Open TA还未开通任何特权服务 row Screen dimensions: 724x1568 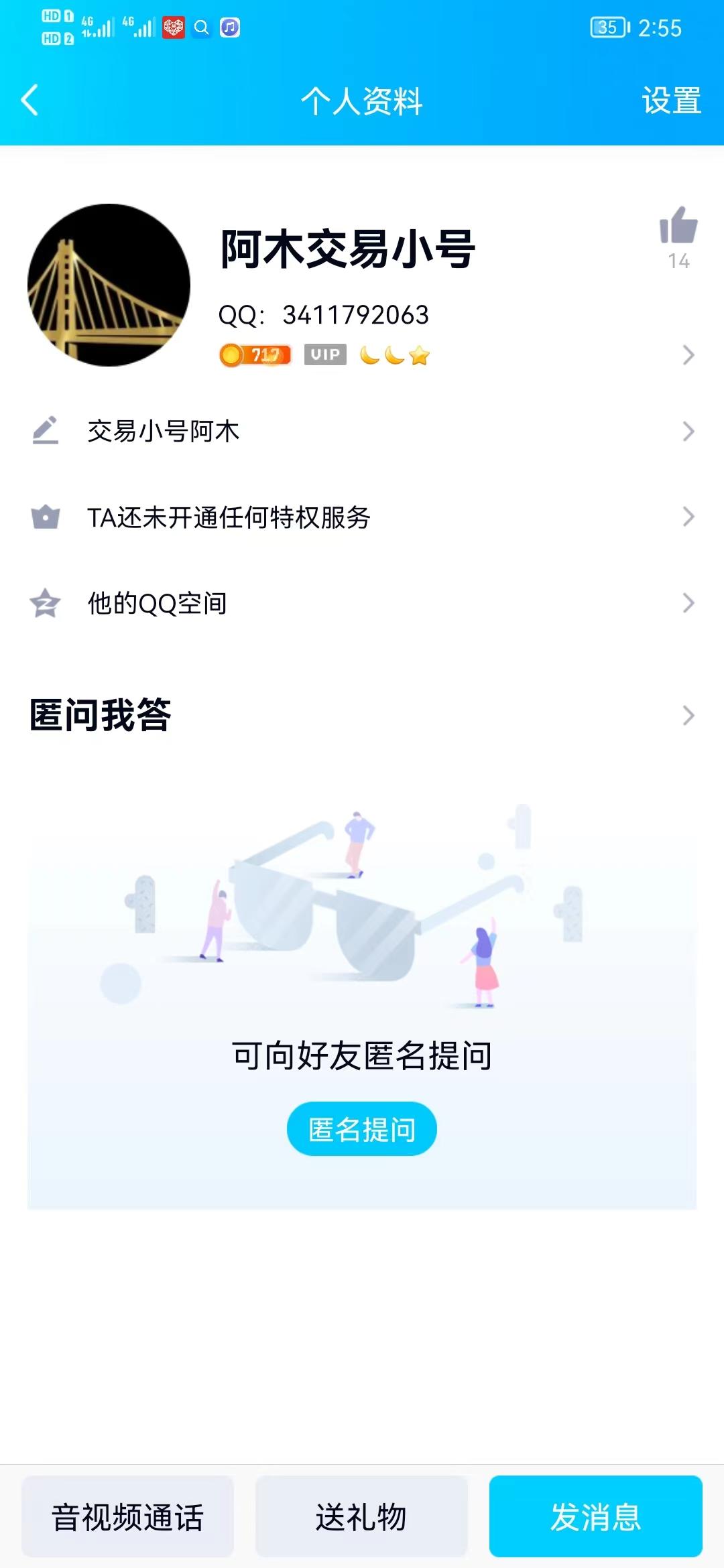coord(362,517)
